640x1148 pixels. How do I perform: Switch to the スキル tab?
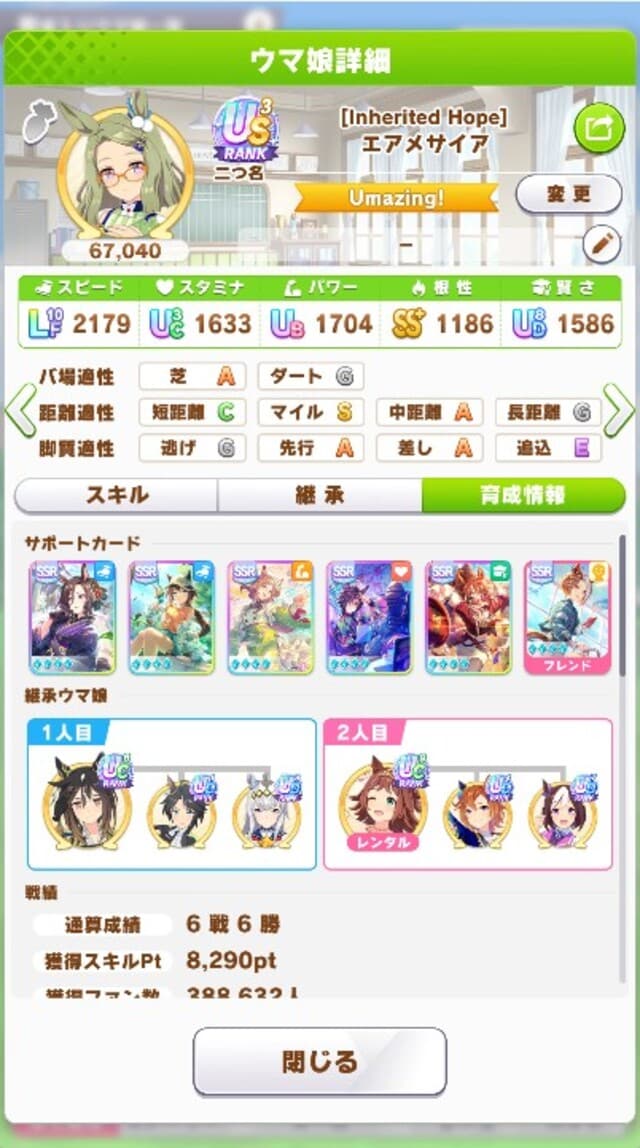(116, 495)
